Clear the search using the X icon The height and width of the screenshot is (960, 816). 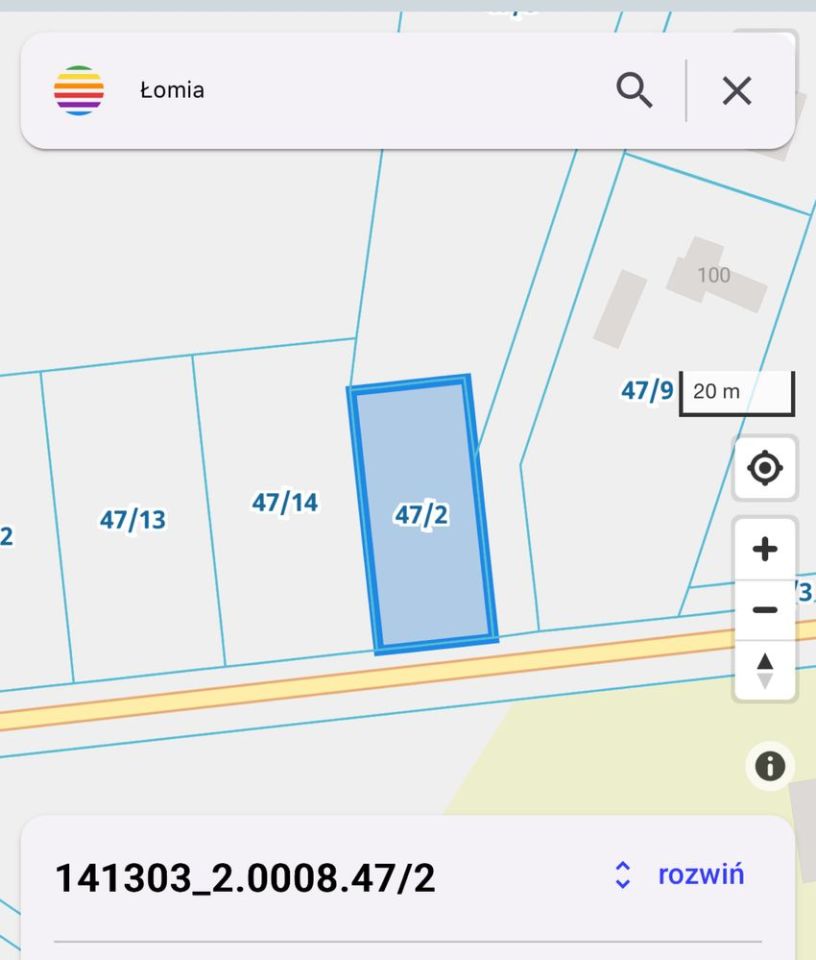(736, 90)
